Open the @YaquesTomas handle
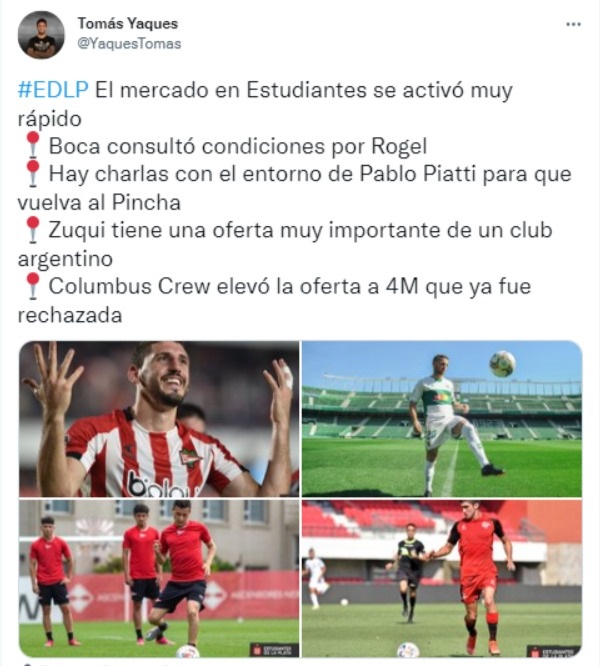 click(x=129, y=44)
